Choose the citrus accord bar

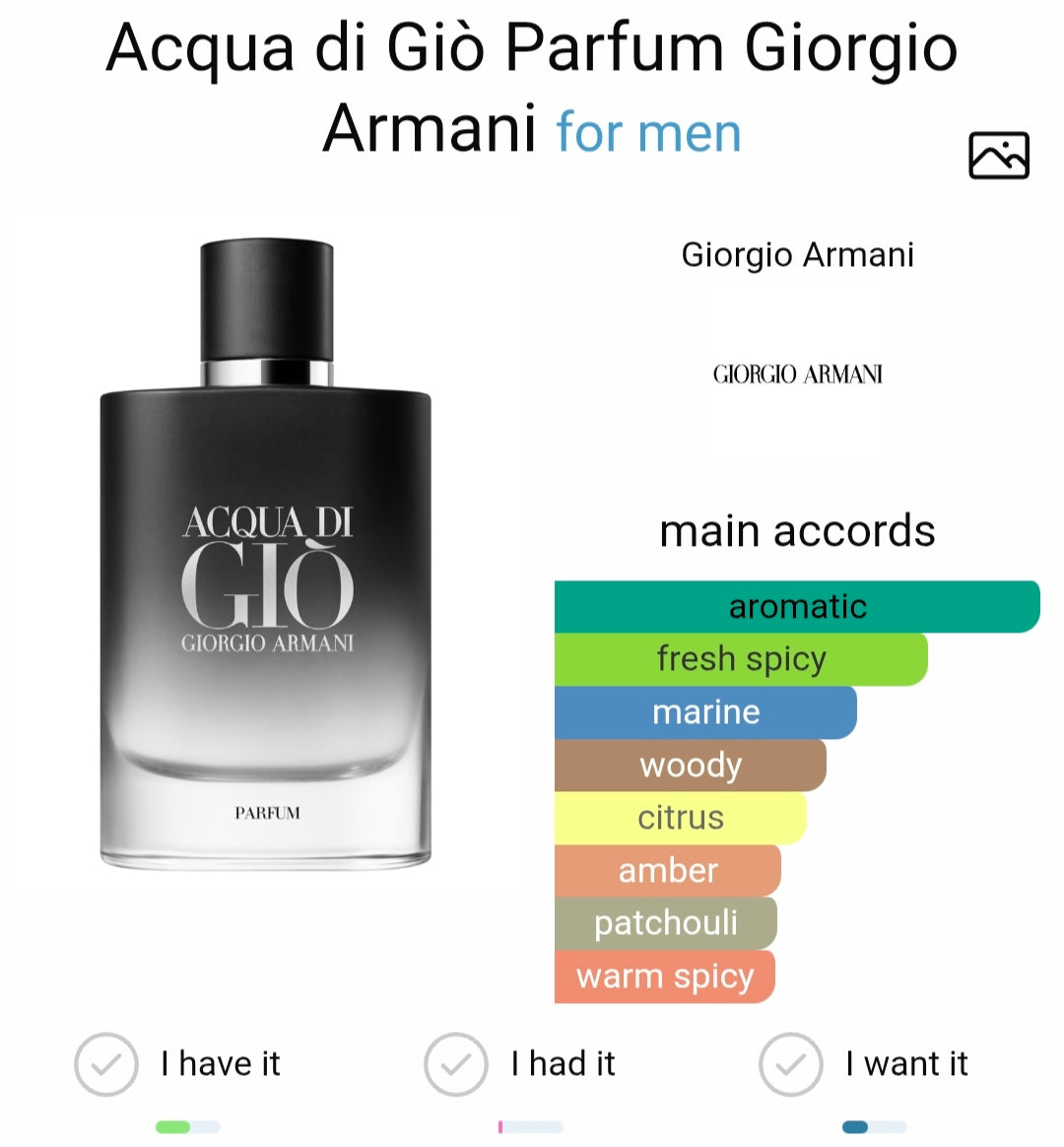pos(680,818)
